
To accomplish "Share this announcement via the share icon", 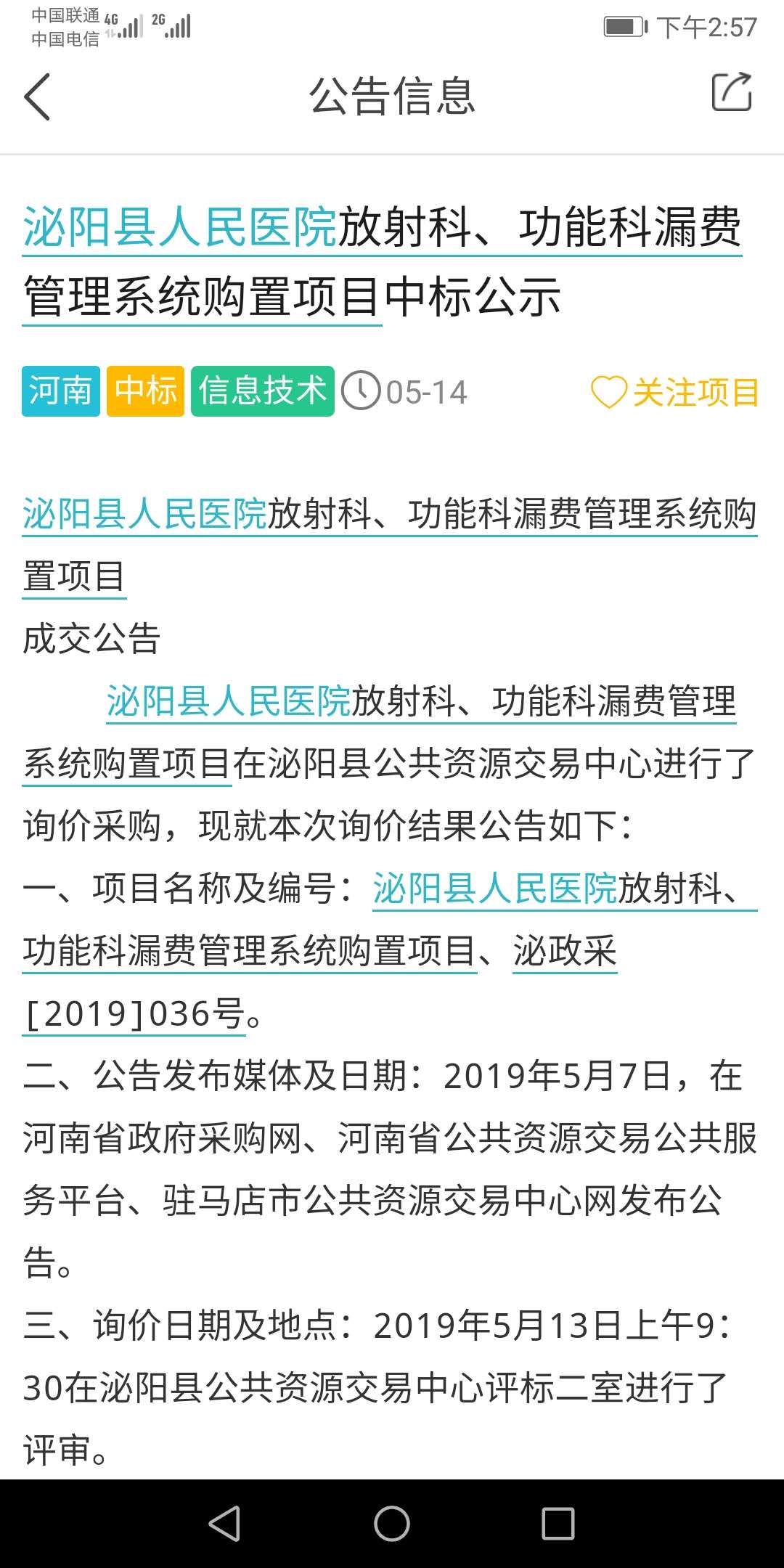I will 731,93.
